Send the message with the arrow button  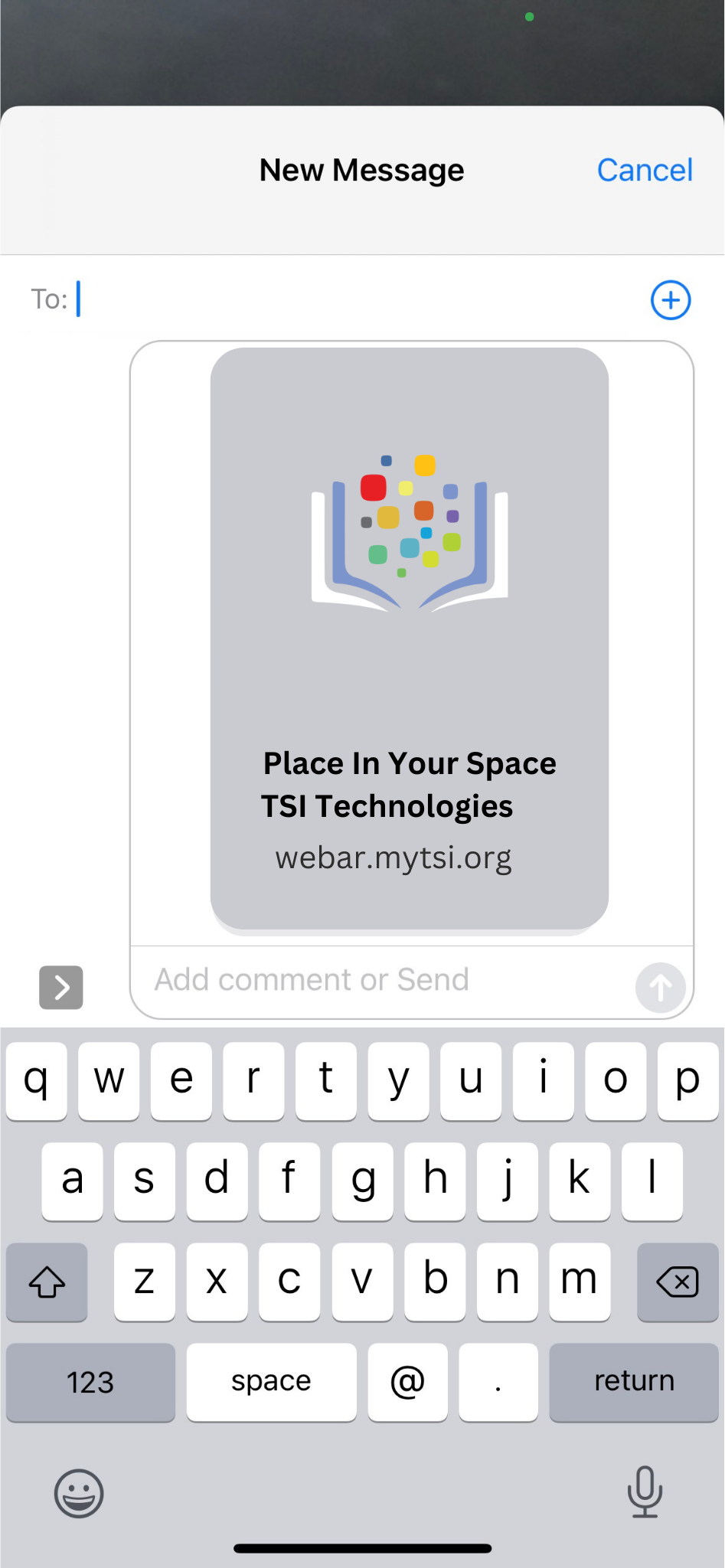pos(660,987)
